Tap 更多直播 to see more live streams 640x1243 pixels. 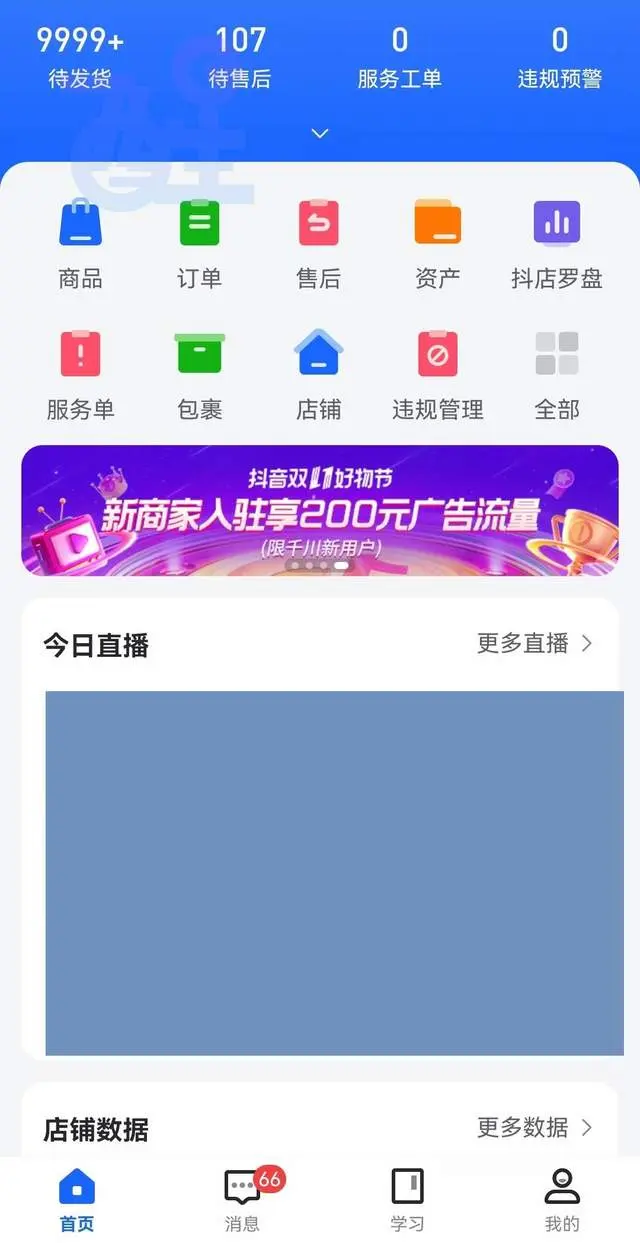pos(534,643)
